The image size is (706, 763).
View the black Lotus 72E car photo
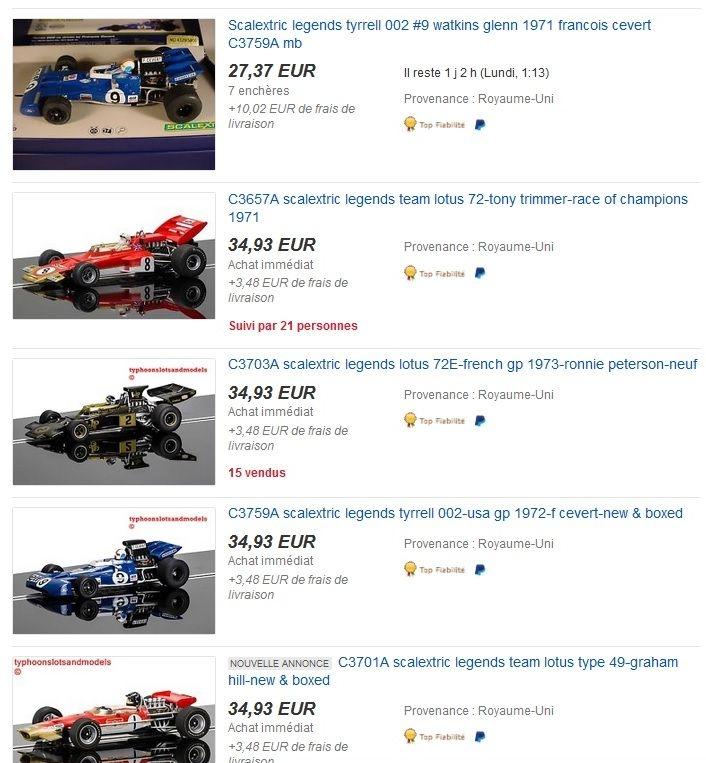point(114,421)
